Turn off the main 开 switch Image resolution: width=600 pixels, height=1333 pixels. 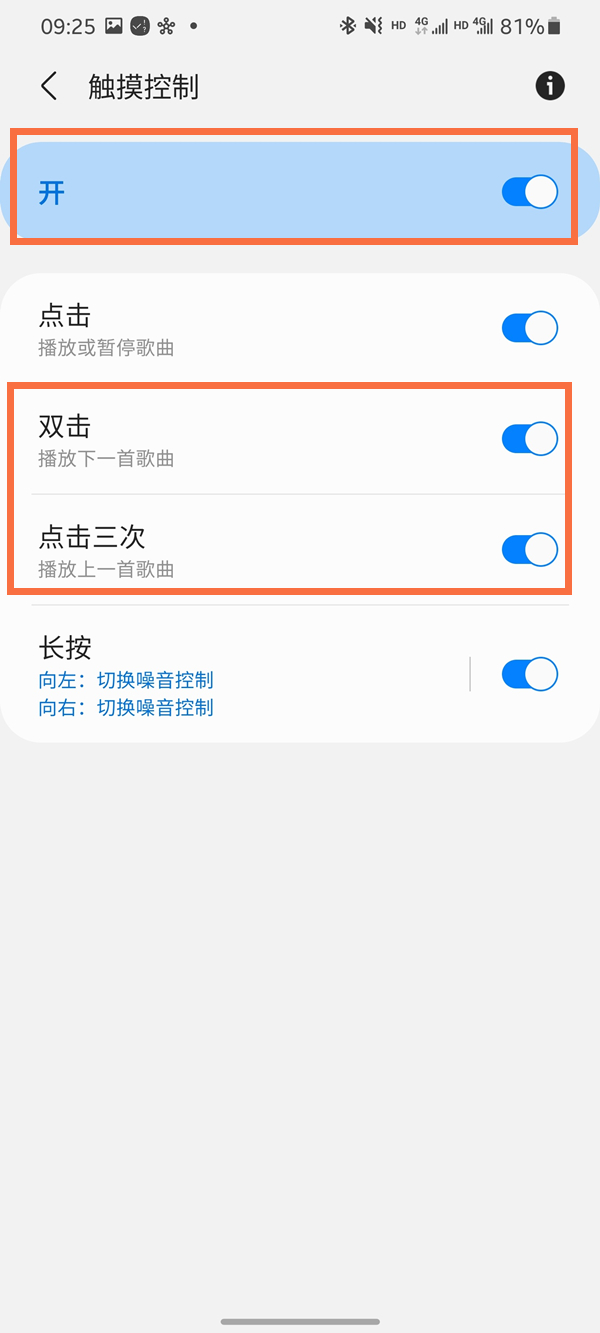[x=529, y=192]
